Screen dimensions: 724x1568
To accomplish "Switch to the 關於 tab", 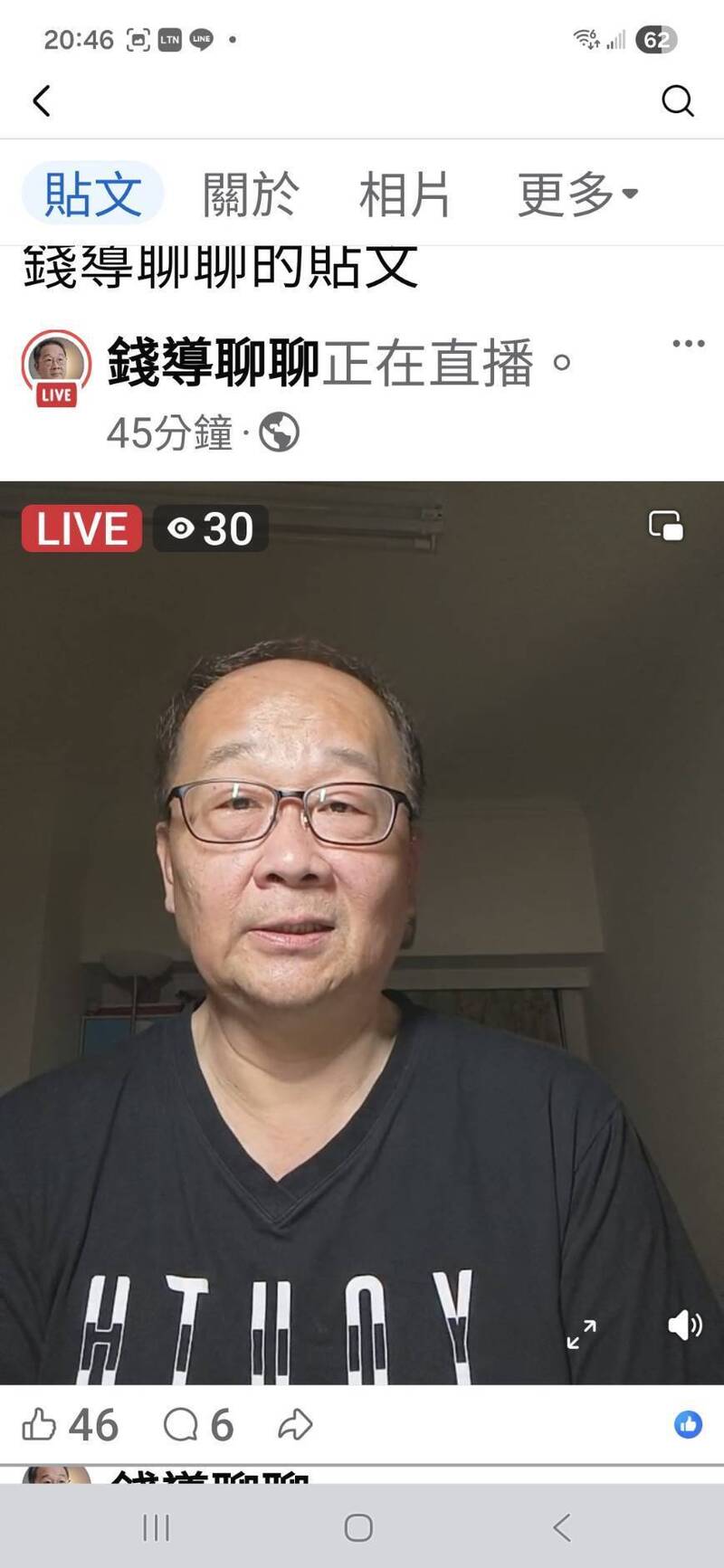I will [250, 194].
